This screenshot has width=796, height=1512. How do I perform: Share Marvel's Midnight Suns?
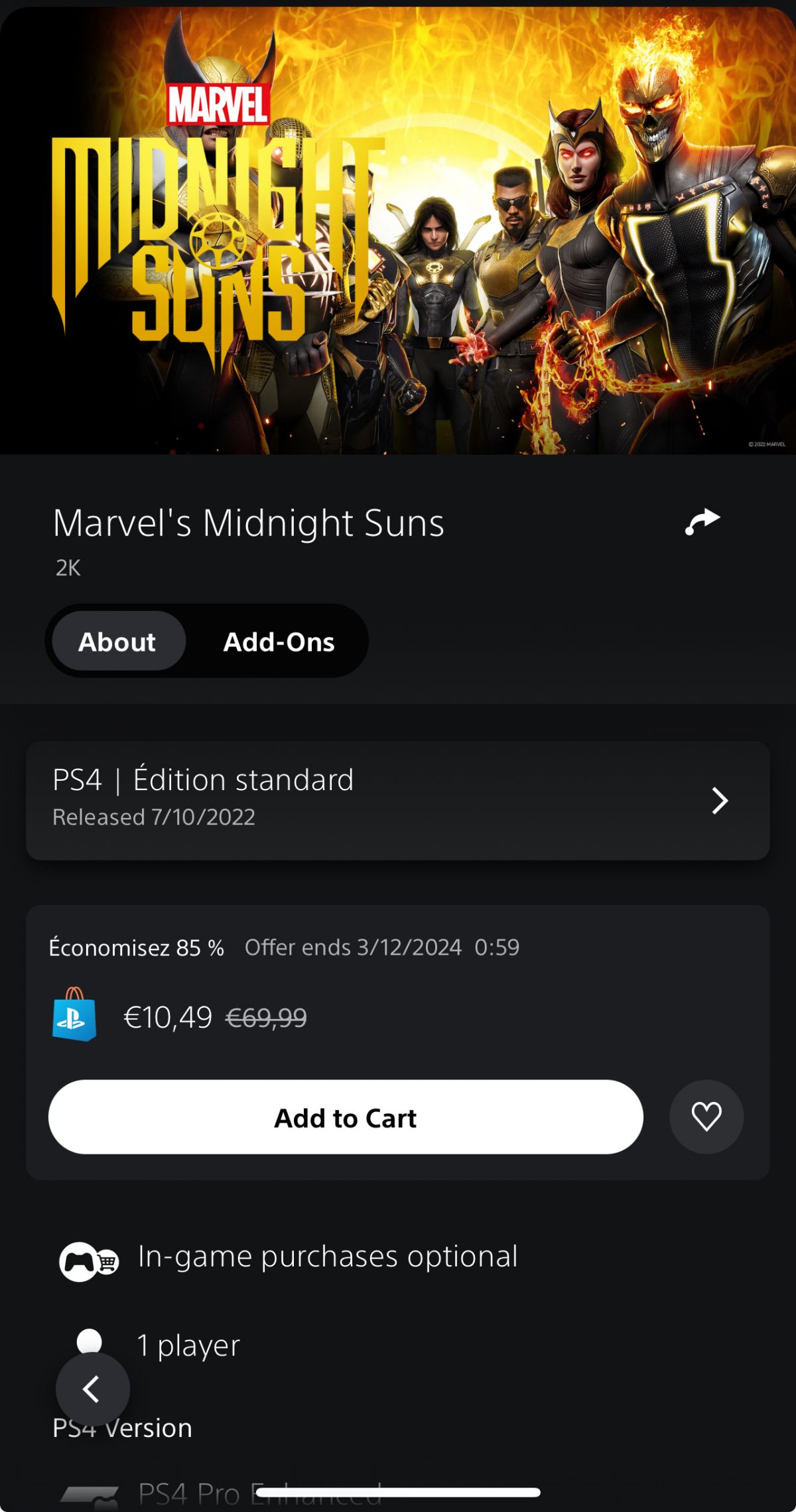tap(702, 521)
